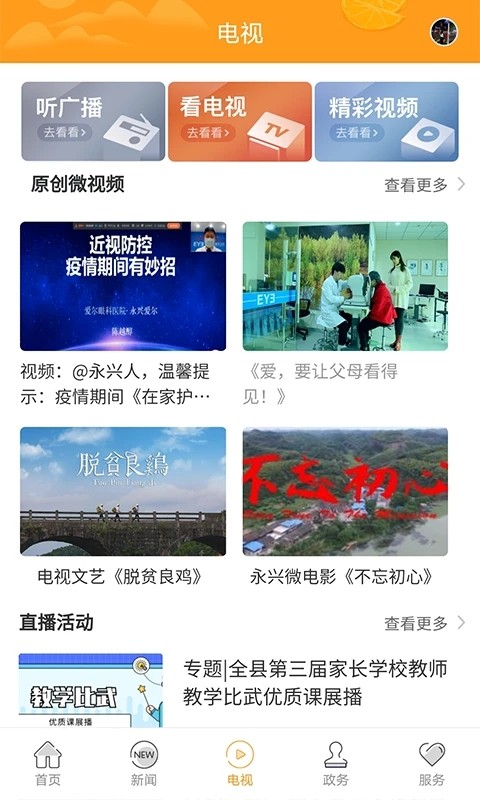Screen dimensions: 480x800
Task: Open the 看电视 TV card
Action: pyautogui.click(x=240, y=121)
